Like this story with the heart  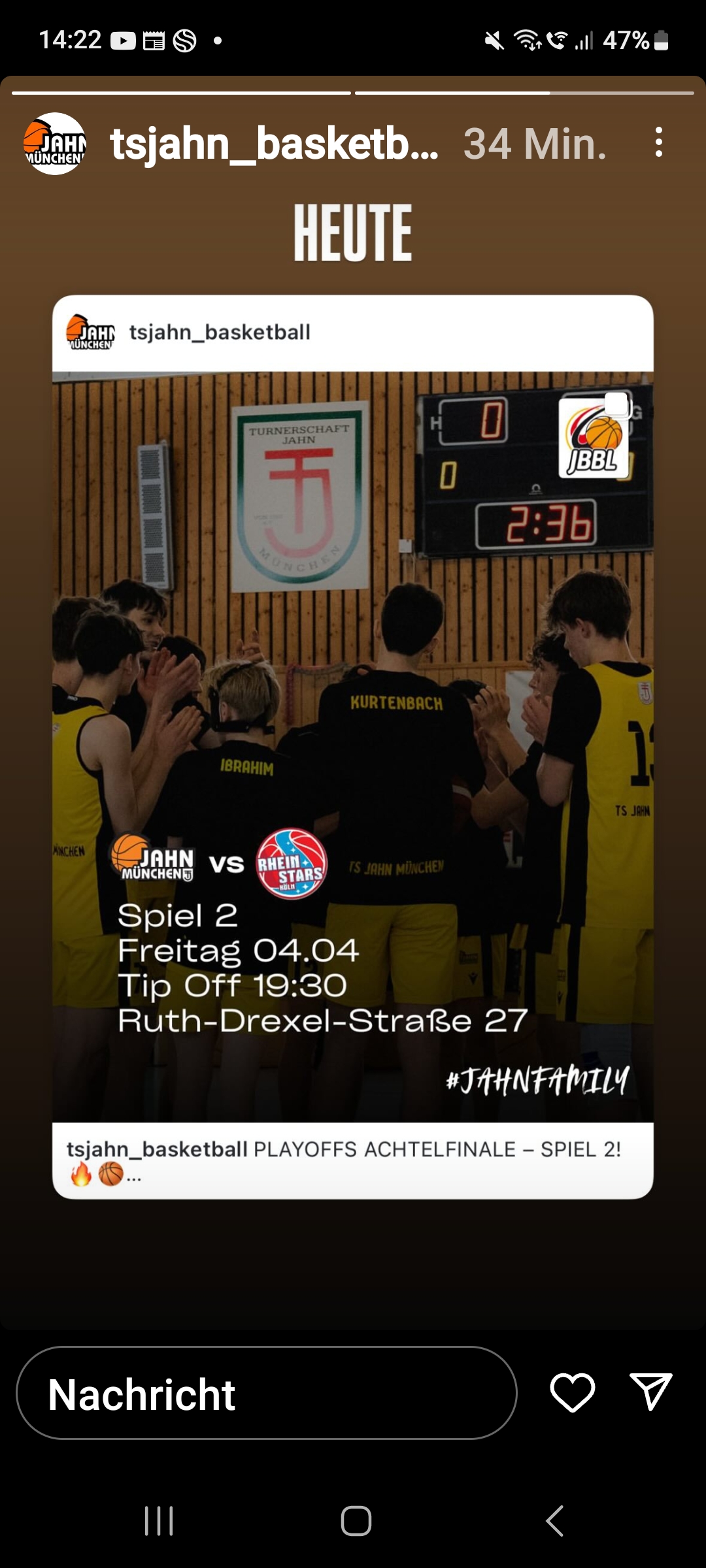pos(572,1393)
